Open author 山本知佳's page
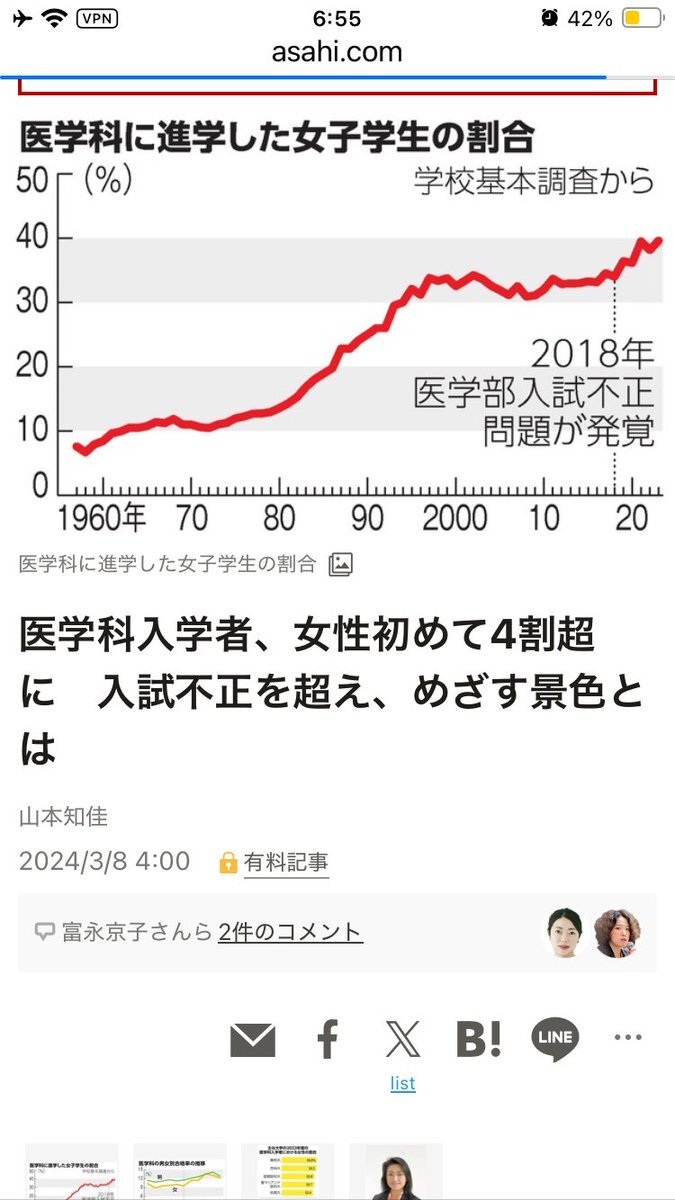The height and width of the screenshot is (1200, 675). pyautogui.click(x=63, y=816)
